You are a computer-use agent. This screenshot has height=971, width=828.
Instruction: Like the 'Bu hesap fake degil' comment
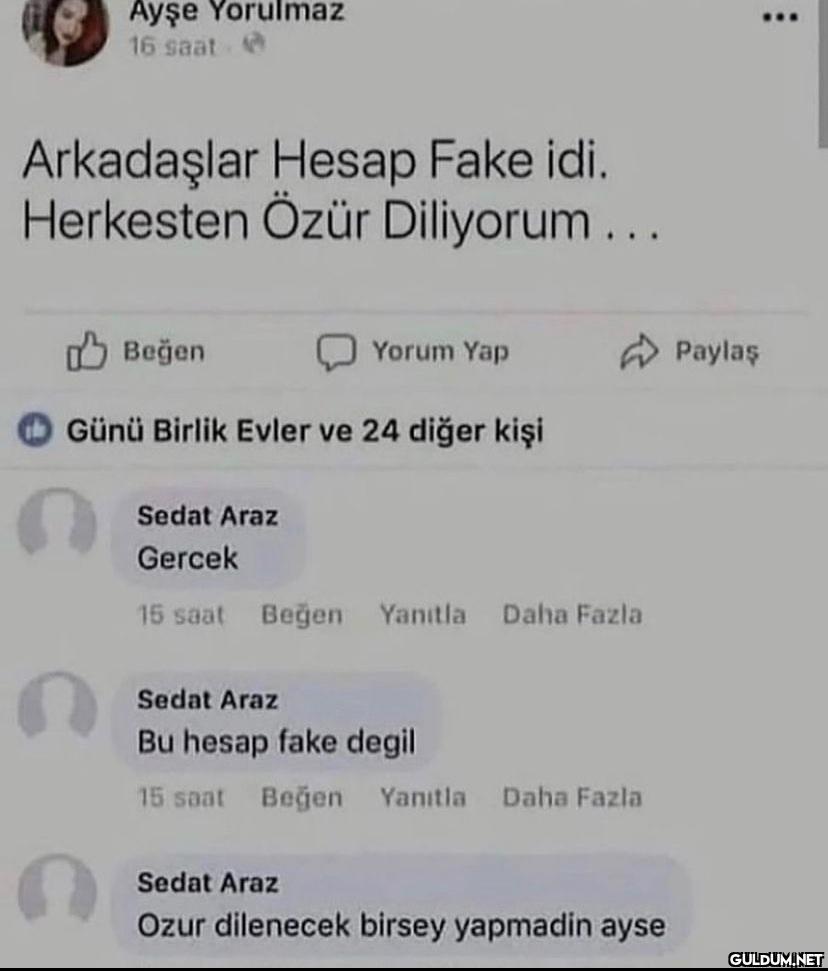(301, 797)
